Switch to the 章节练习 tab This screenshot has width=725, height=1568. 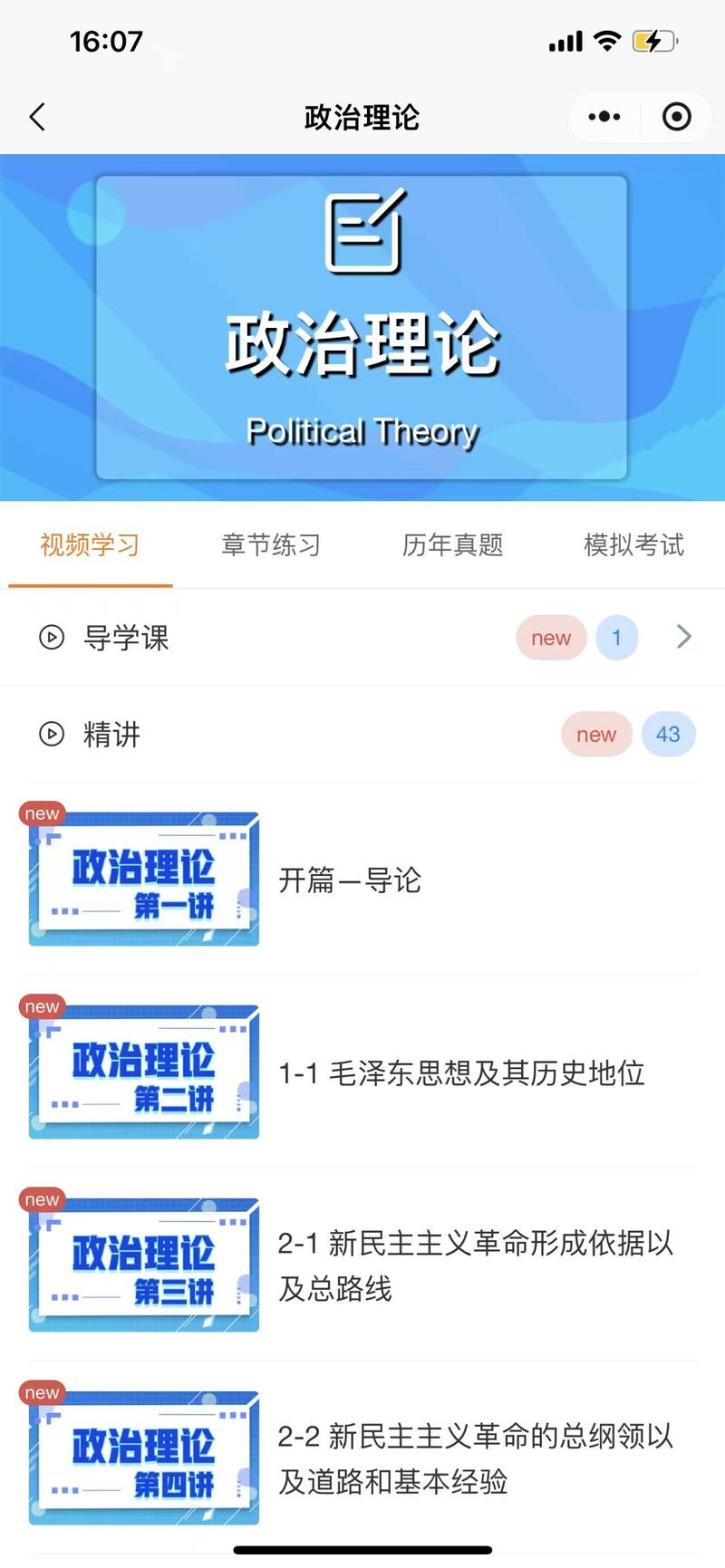271,545
